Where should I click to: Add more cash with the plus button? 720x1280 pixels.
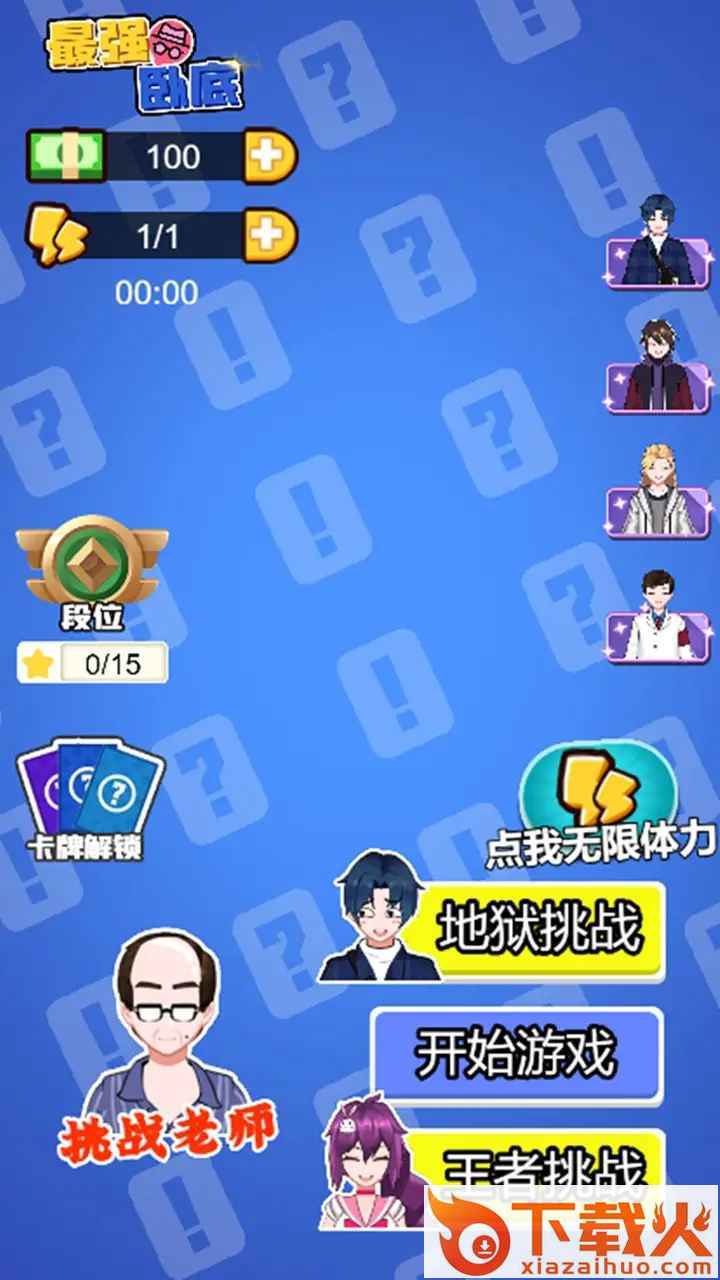[x=270, y=156]
